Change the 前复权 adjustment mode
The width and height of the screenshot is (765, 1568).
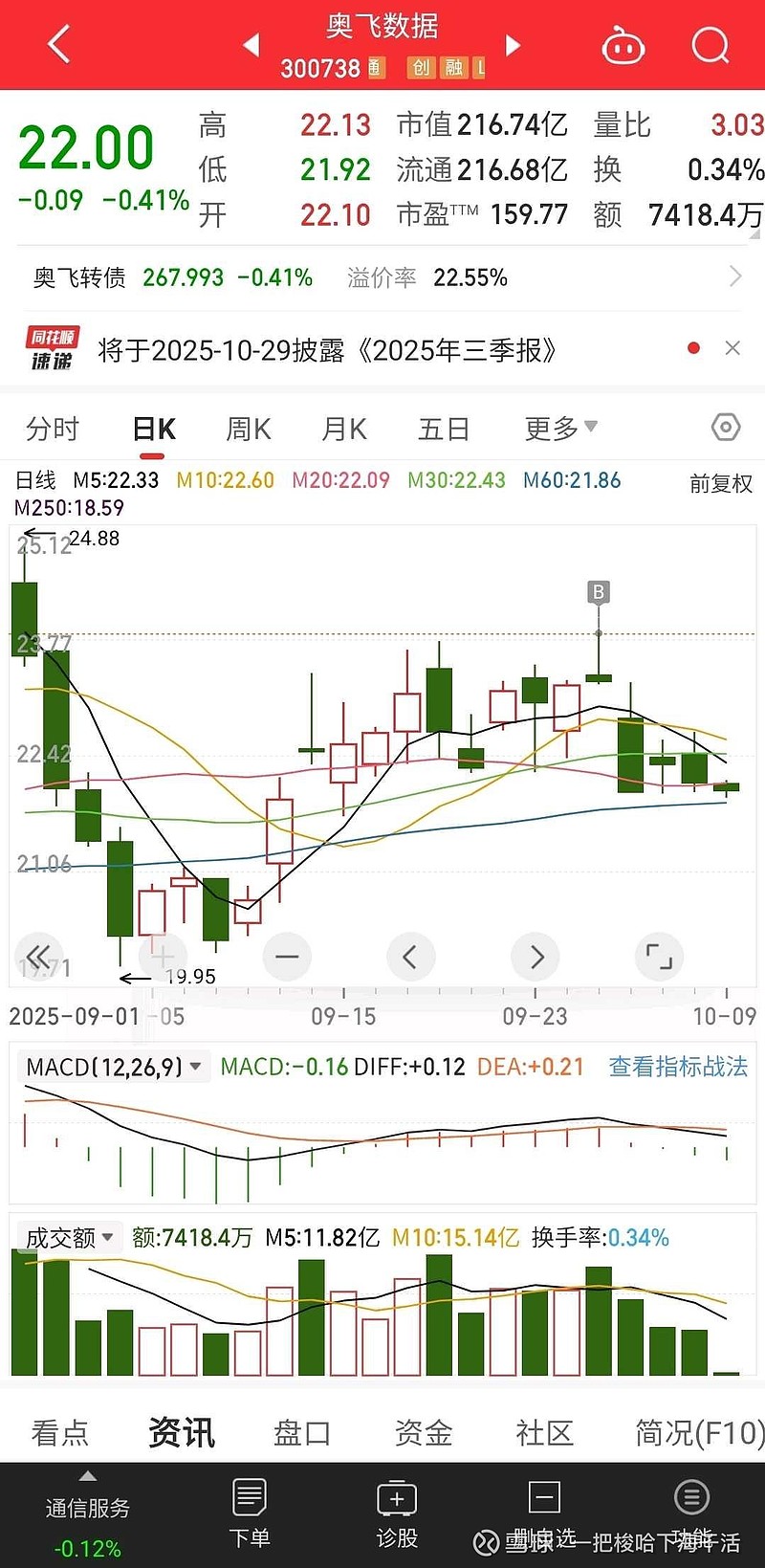pos(721,483)
